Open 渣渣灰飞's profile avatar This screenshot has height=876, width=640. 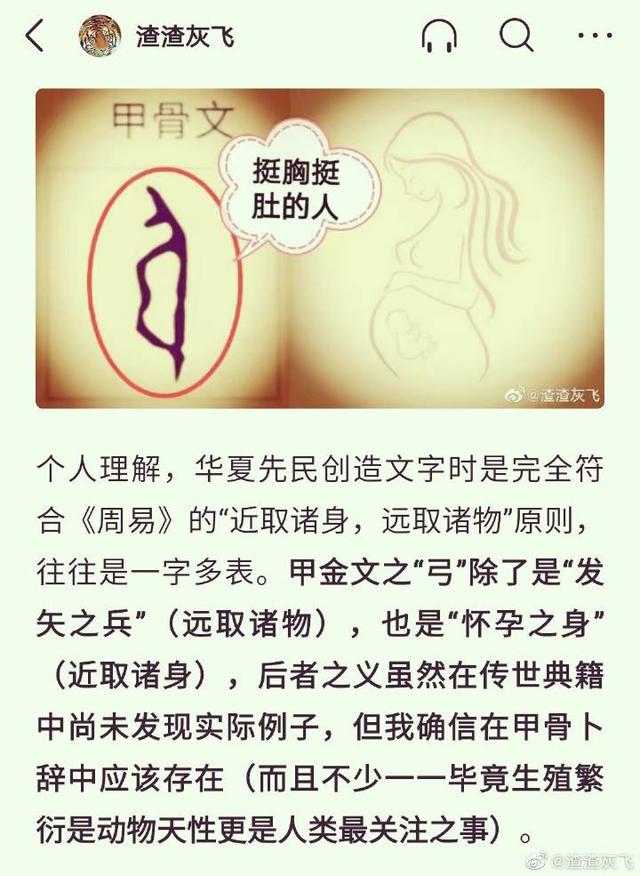pos(100,37)
